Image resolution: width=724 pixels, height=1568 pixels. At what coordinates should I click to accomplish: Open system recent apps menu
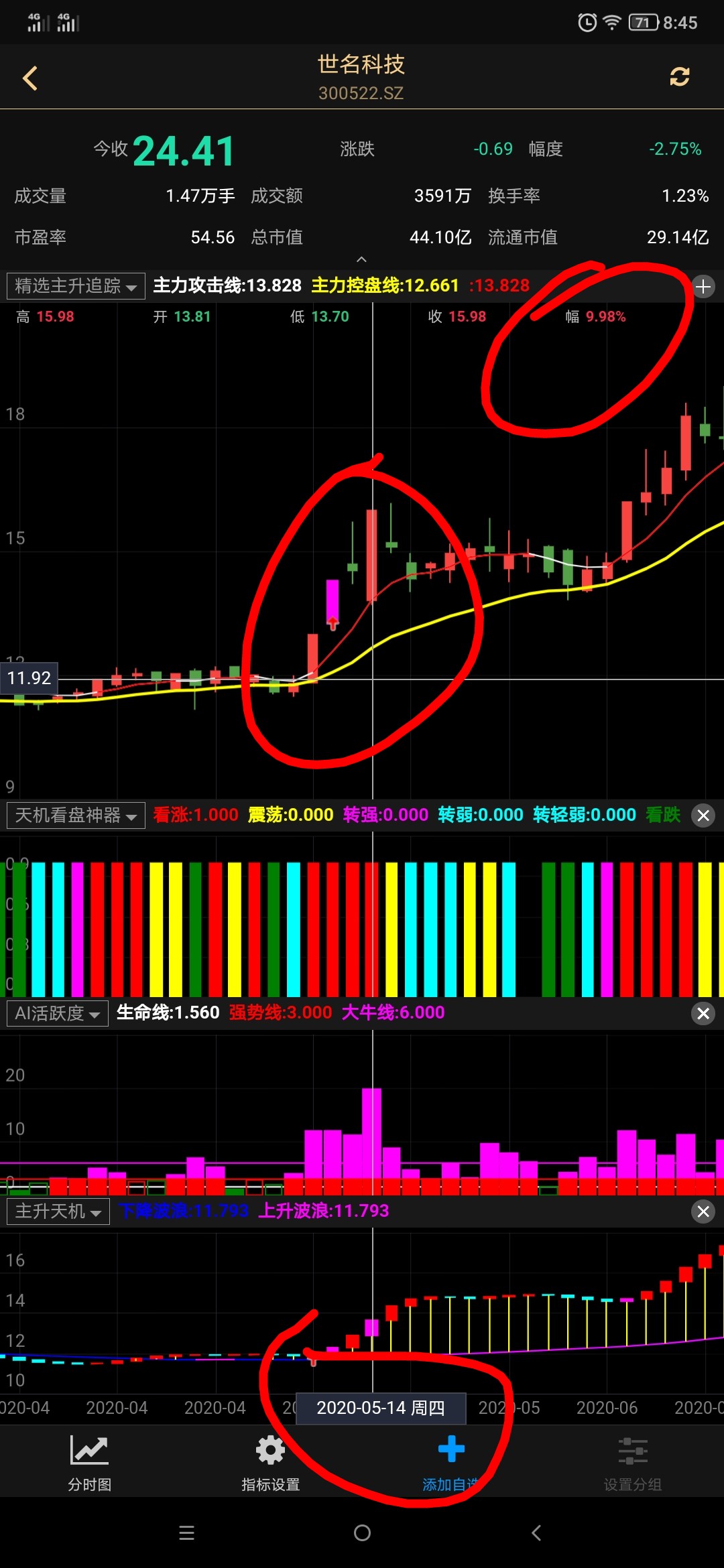(x=186, y=1532)
